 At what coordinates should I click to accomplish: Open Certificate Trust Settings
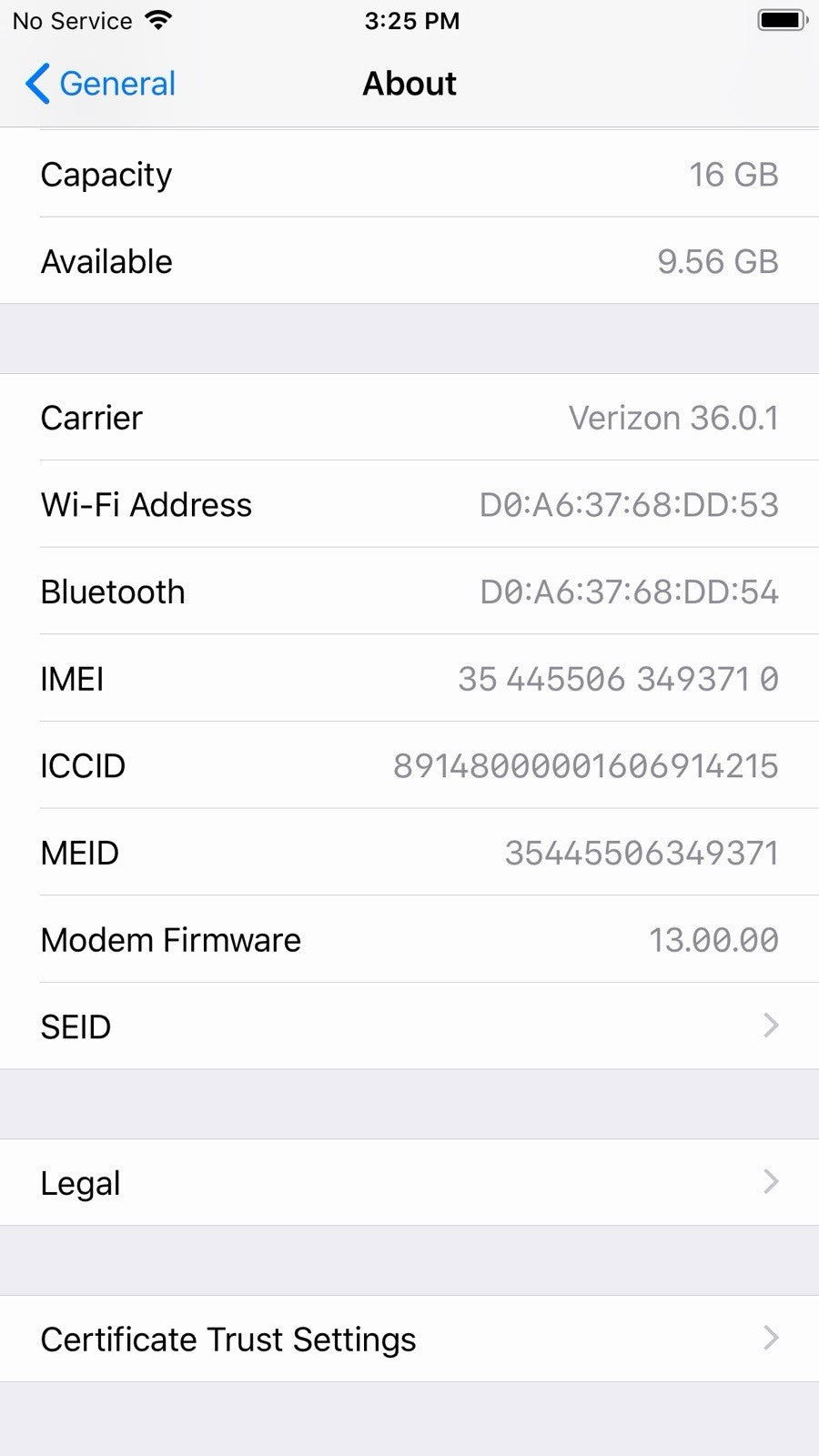click(x=409, y=1339)
